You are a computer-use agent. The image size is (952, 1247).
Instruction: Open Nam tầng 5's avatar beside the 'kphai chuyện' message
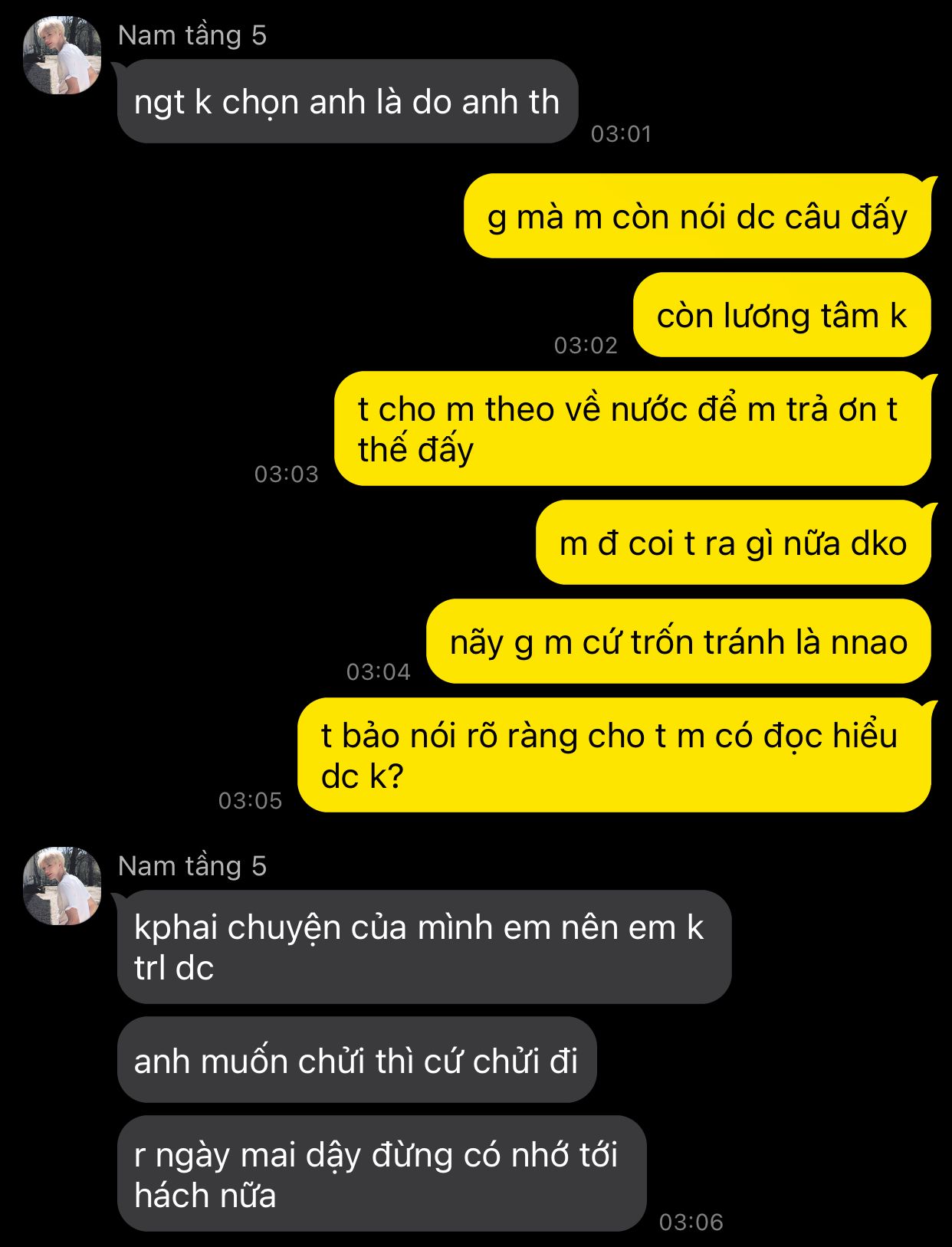click(62, 885)
